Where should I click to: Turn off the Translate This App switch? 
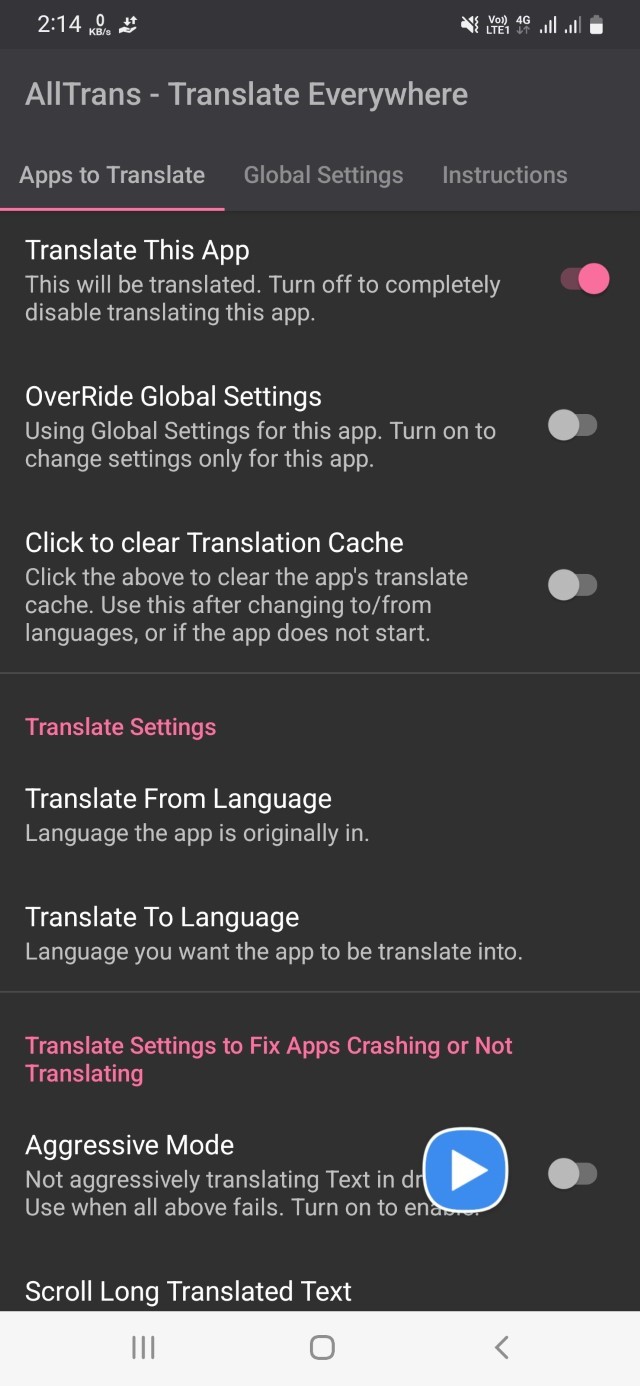tap(584, 279)
